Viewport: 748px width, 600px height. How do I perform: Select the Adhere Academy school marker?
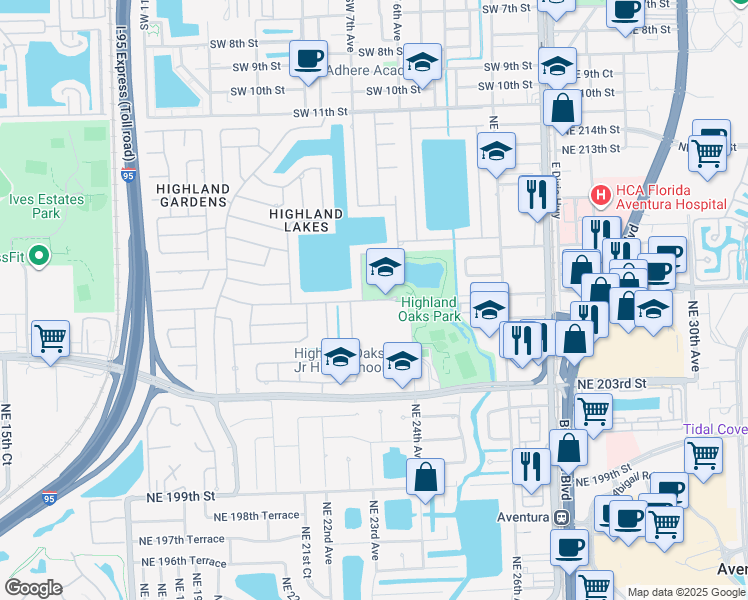[x=422, y=64]
